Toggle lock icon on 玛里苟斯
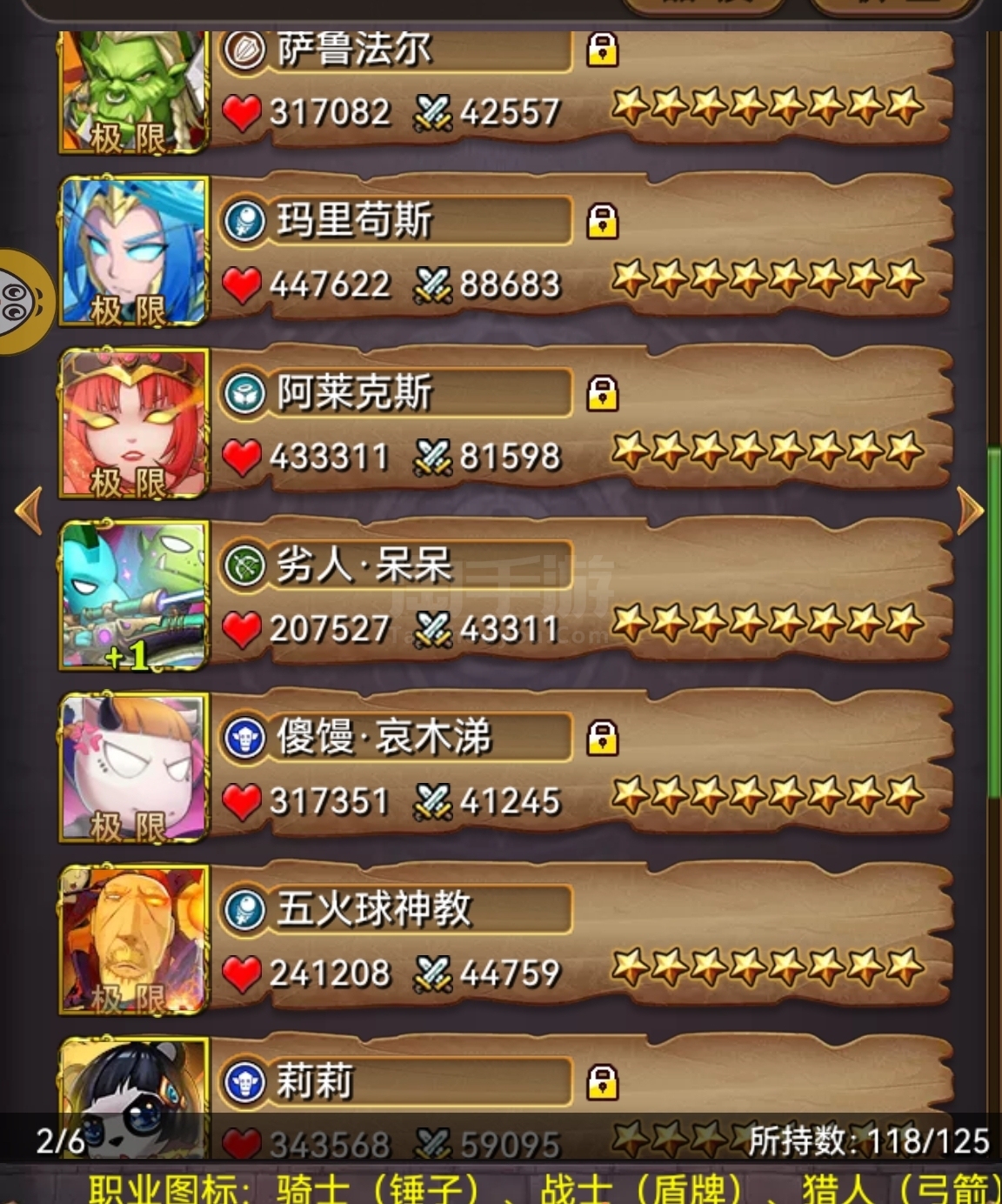 602,222
